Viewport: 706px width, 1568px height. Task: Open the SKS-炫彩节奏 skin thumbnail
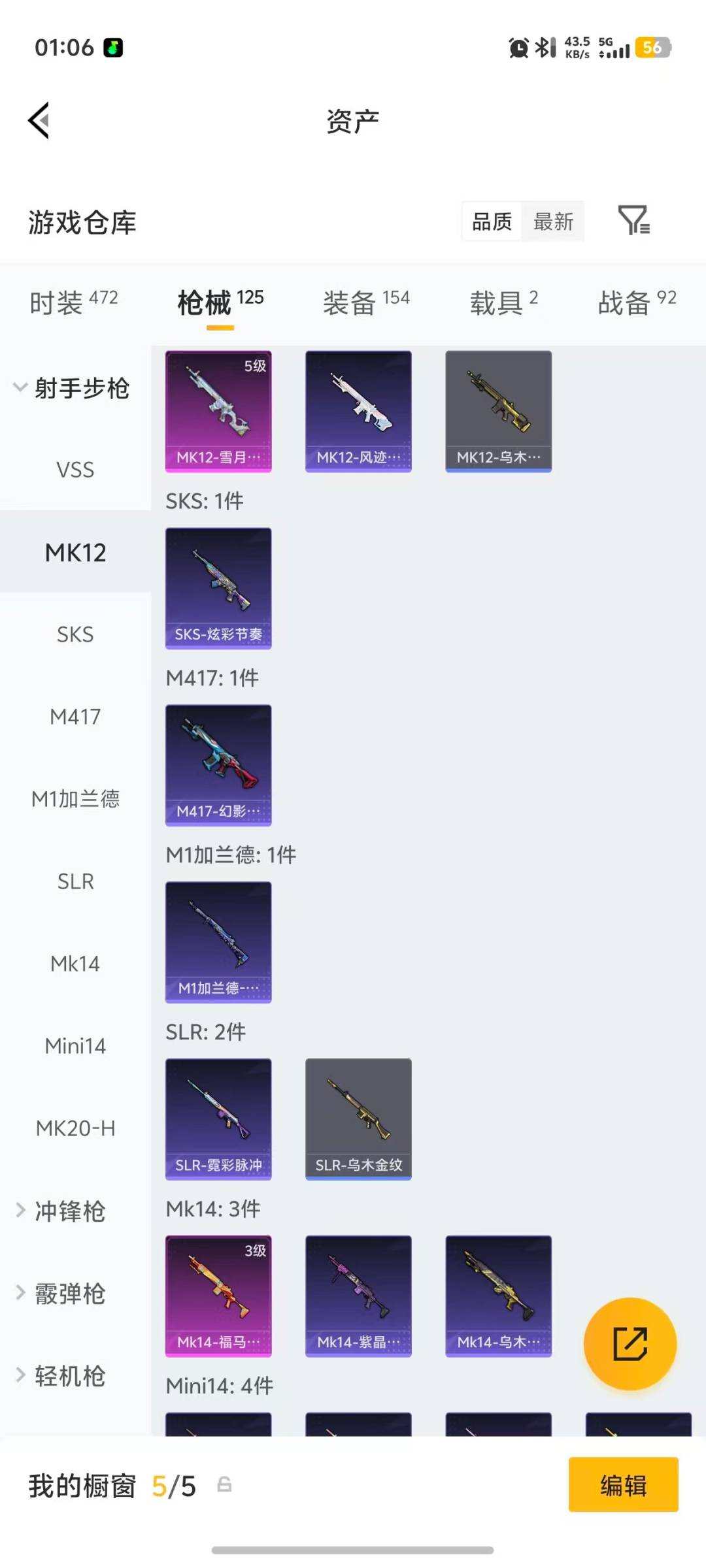(x=218, y=587)
